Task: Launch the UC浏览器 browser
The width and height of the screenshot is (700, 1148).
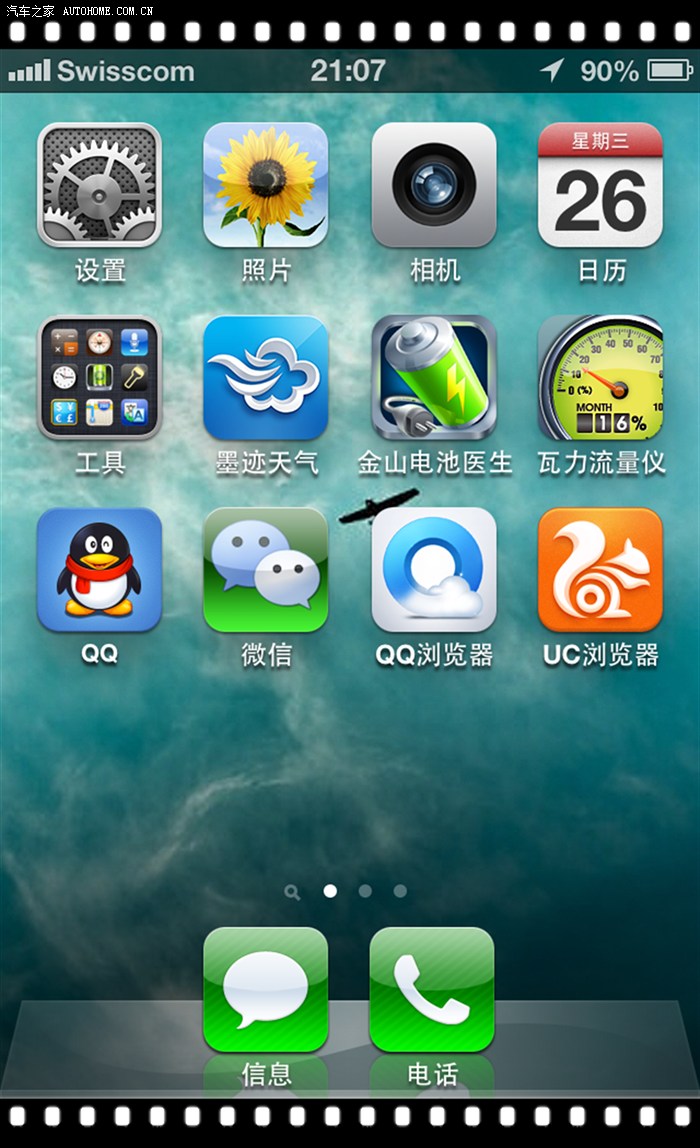Action: 600,570
